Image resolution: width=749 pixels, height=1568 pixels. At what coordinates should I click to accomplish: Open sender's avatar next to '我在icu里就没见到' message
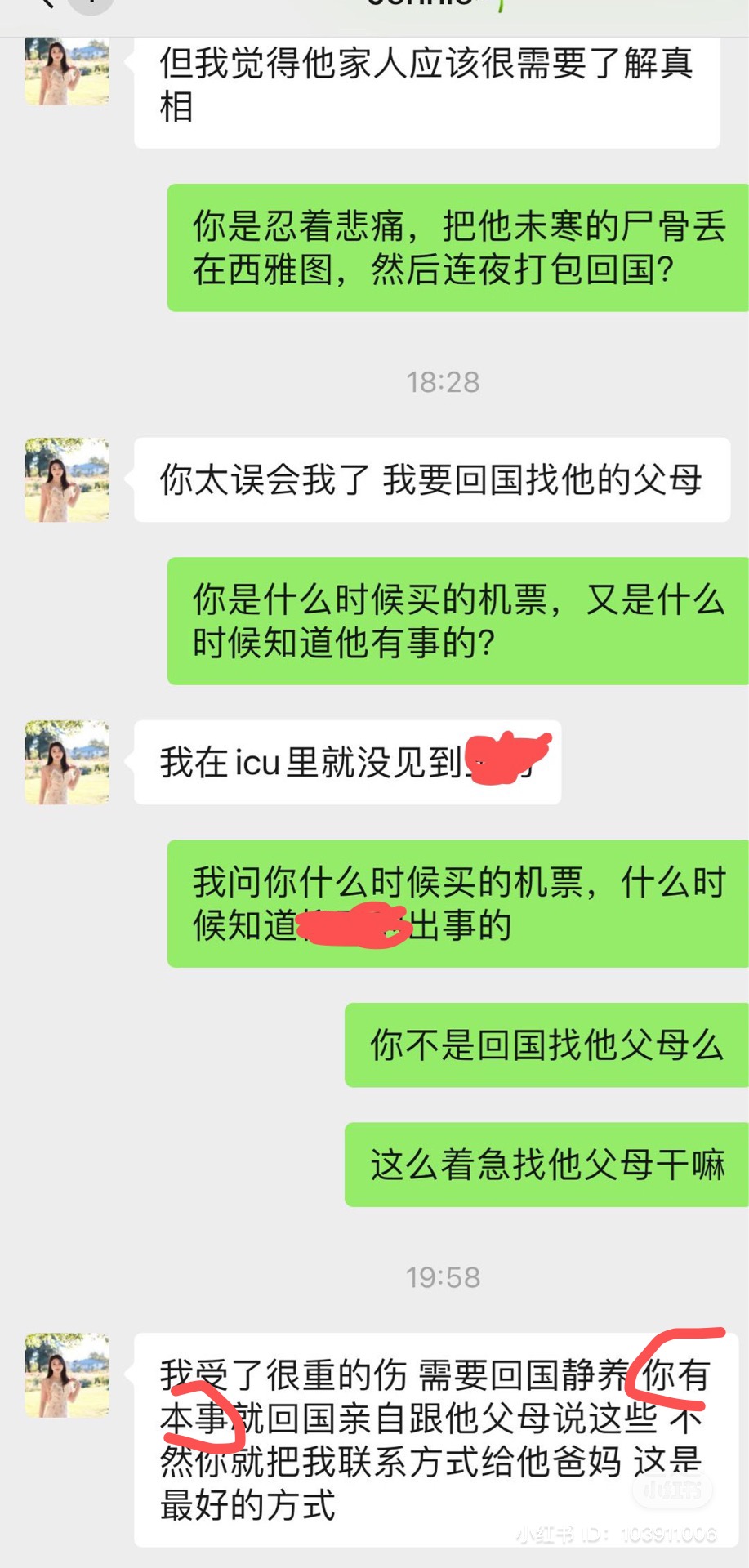[x=67, y=762]
